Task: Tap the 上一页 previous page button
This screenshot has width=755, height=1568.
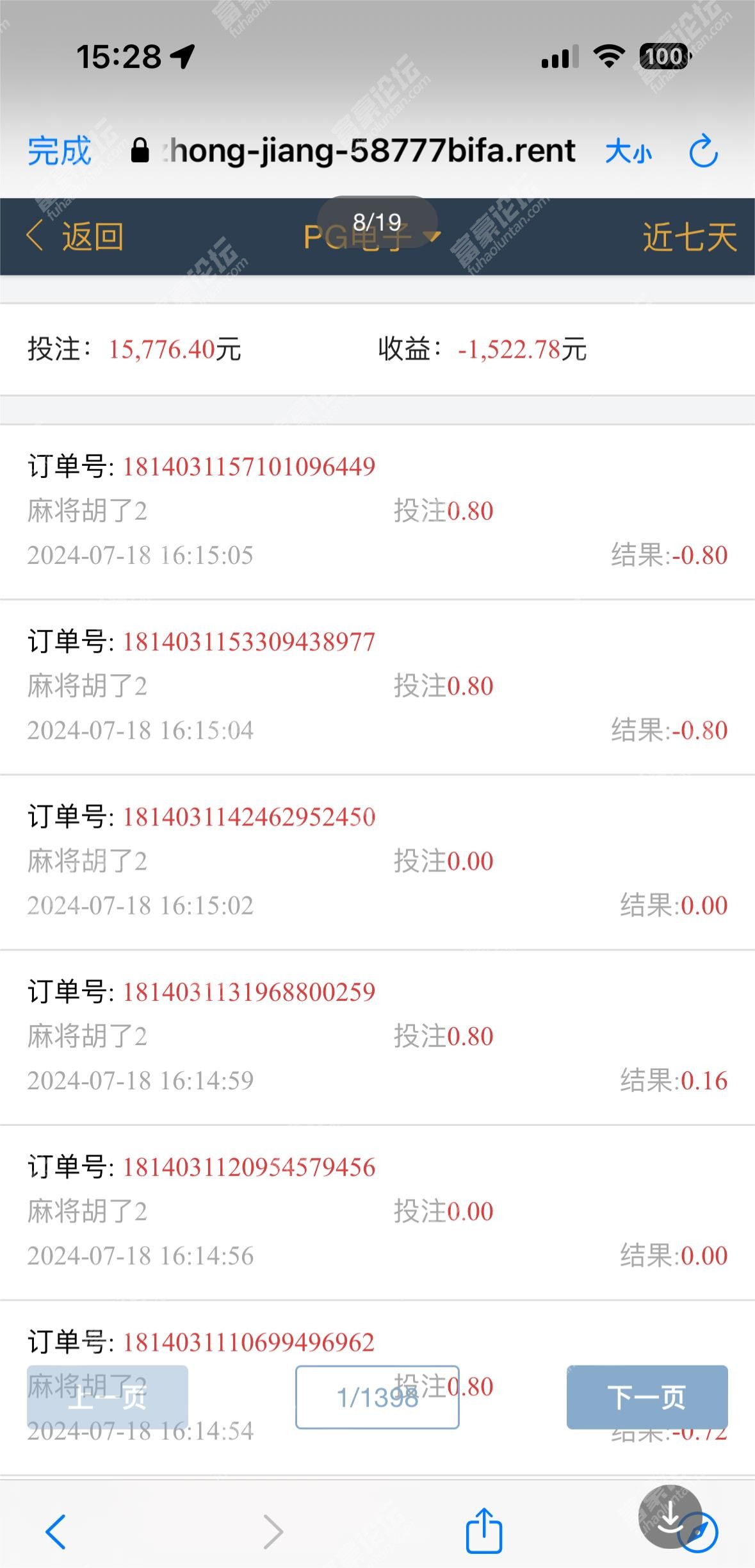Action: coord(108,1397)
